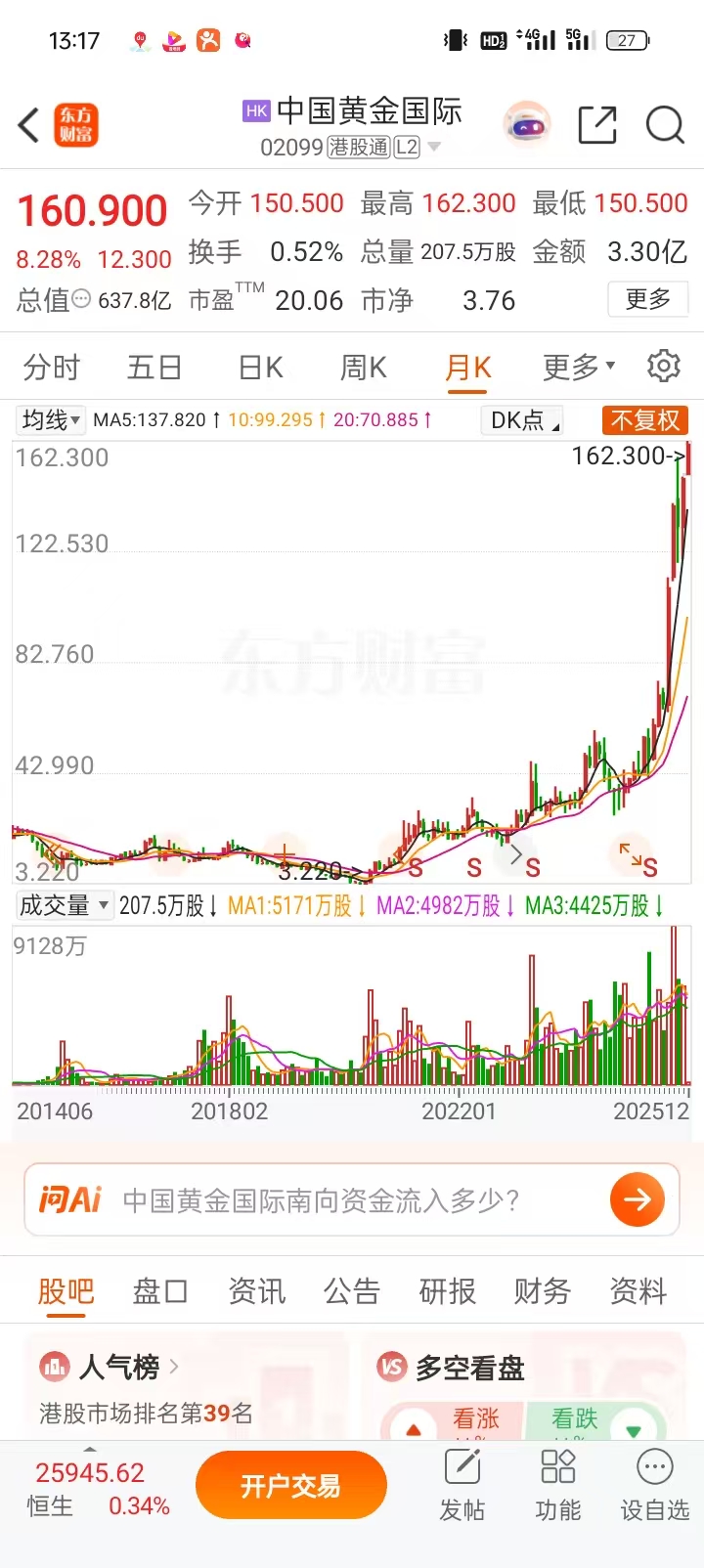
Task: Open chart settings gear
Action: point(664,366)
